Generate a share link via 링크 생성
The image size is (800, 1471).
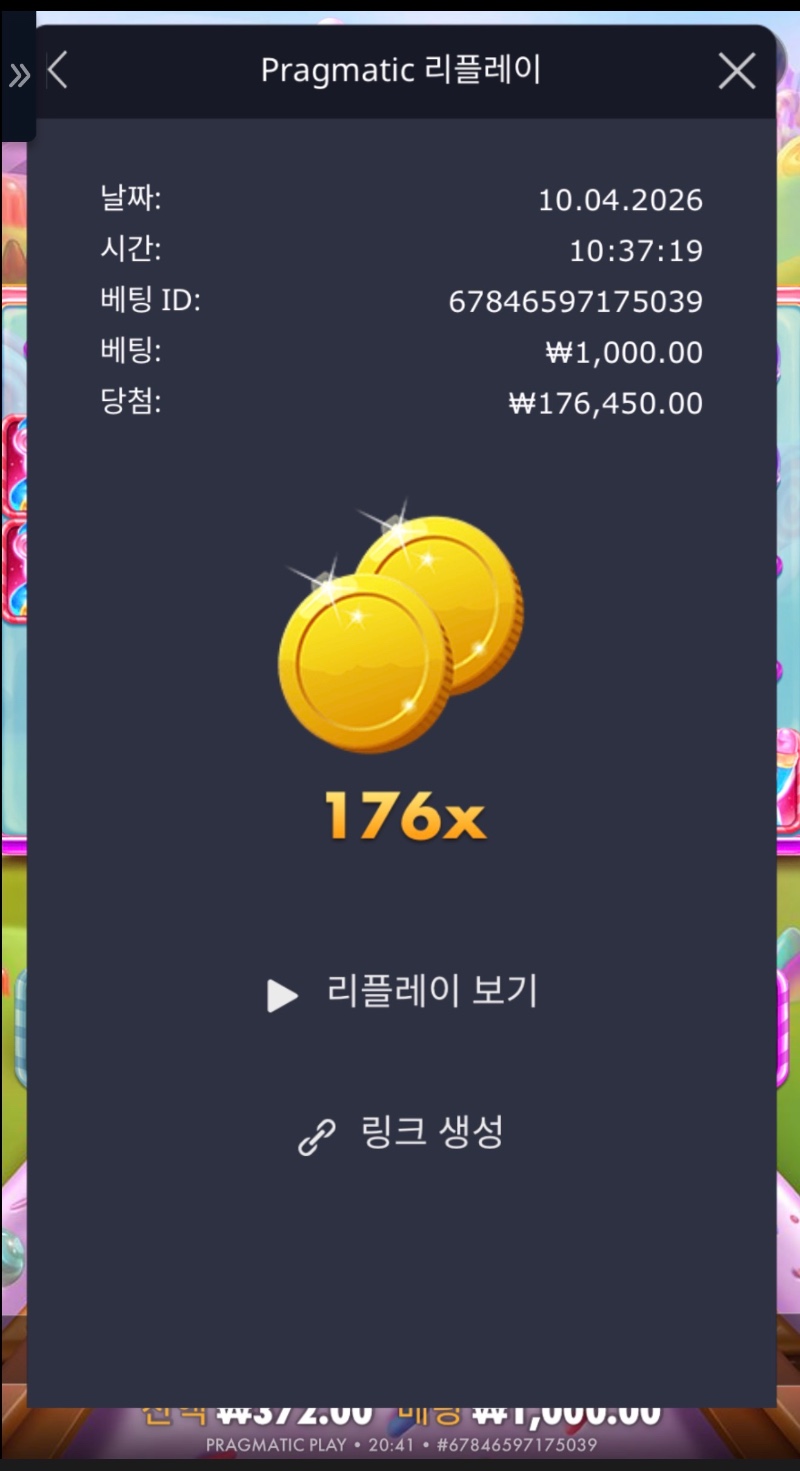click(x=402, y=1134)
